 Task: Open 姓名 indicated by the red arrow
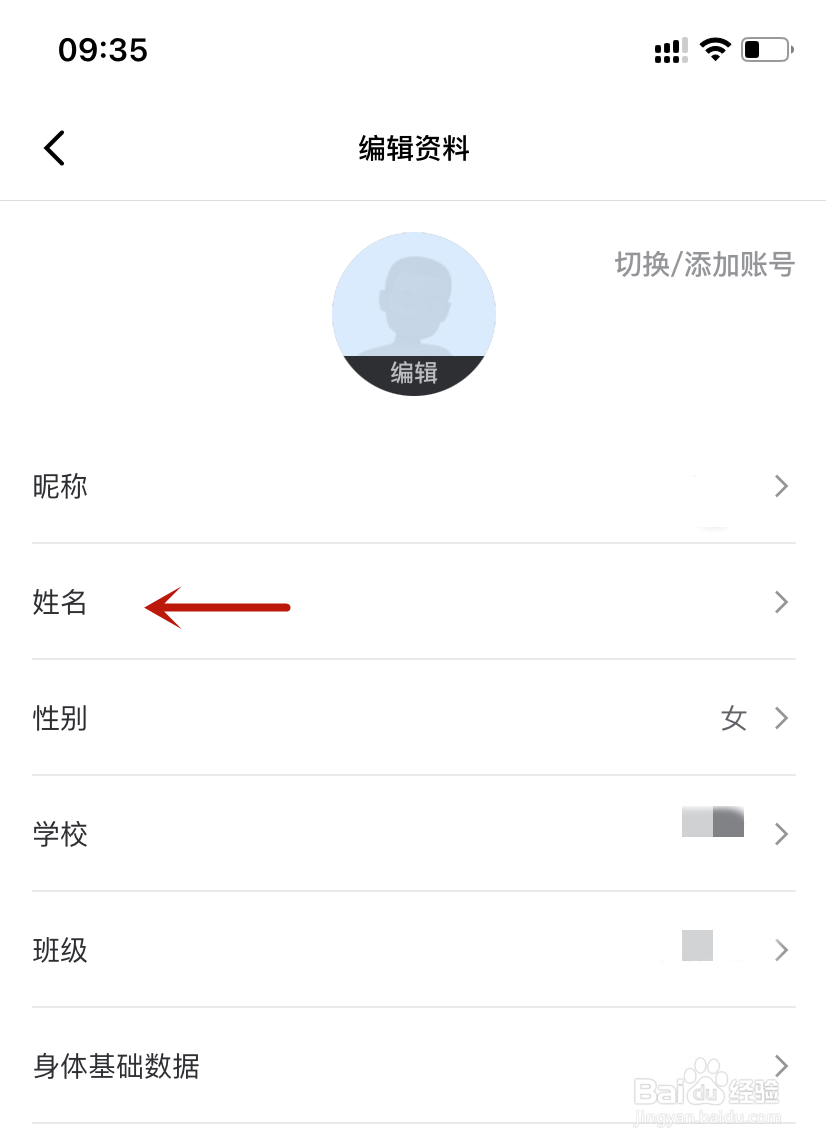61,603
